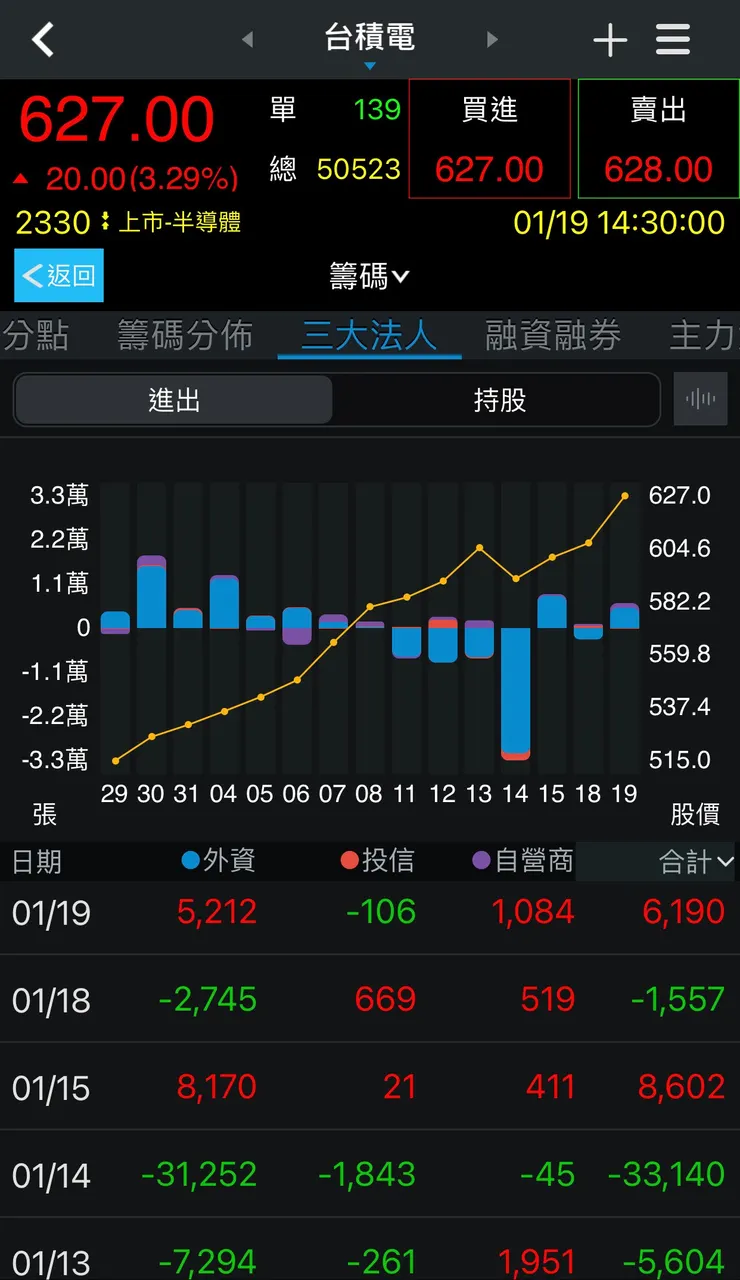Tap the right arrow beside 台積電 title
Screen dimensions: 740x1280
[492, 39]
